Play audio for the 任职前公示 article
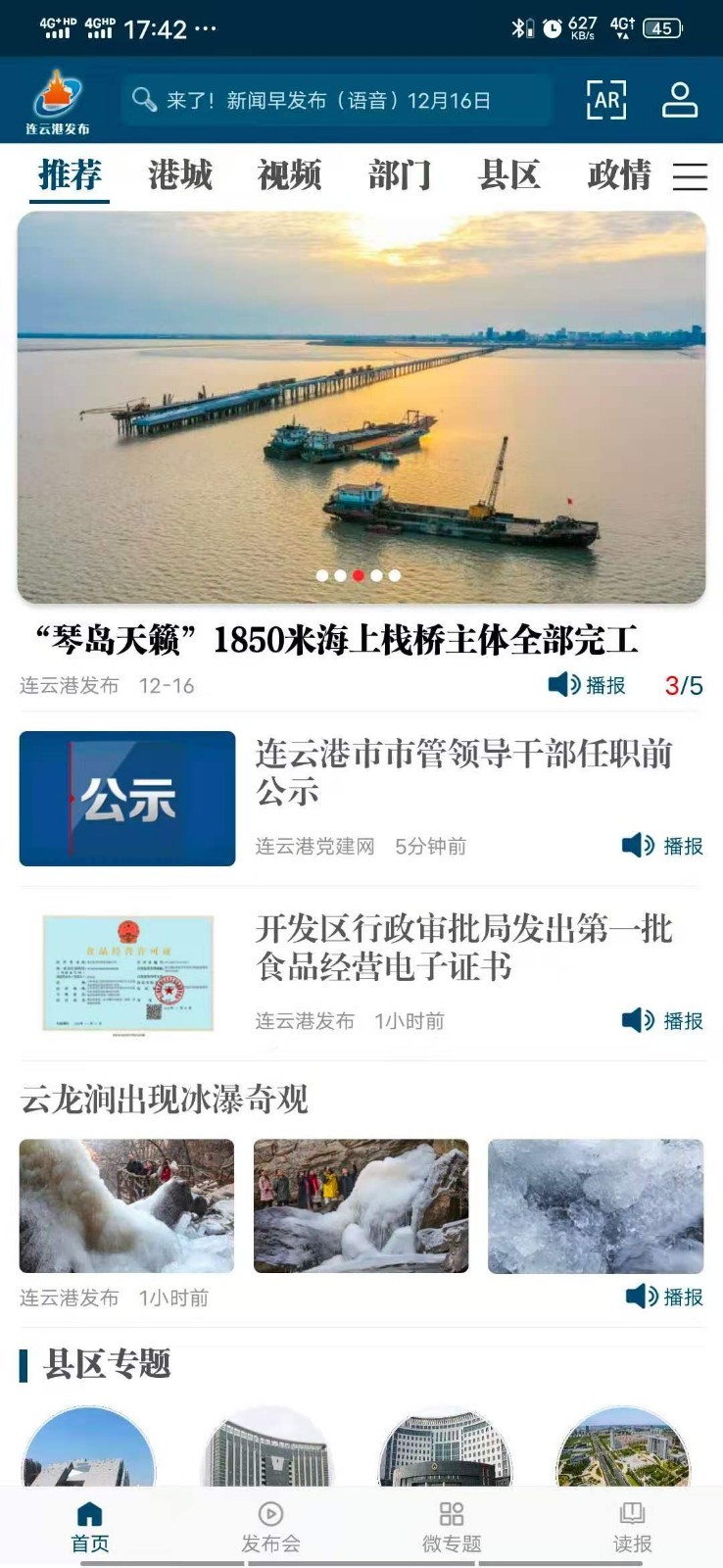Viewport: 723px width, 1568px height. (662, 846)
